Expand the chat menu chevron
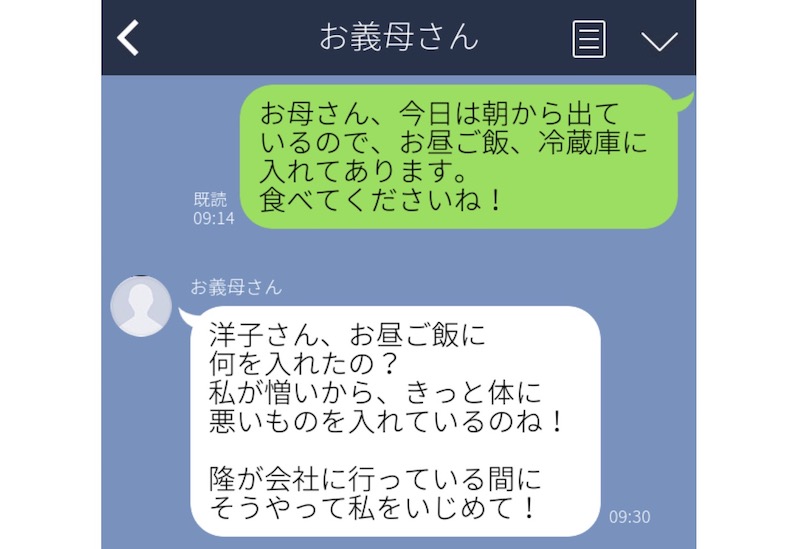This screenshot has width=800, height=549. [x=659, y=40]
